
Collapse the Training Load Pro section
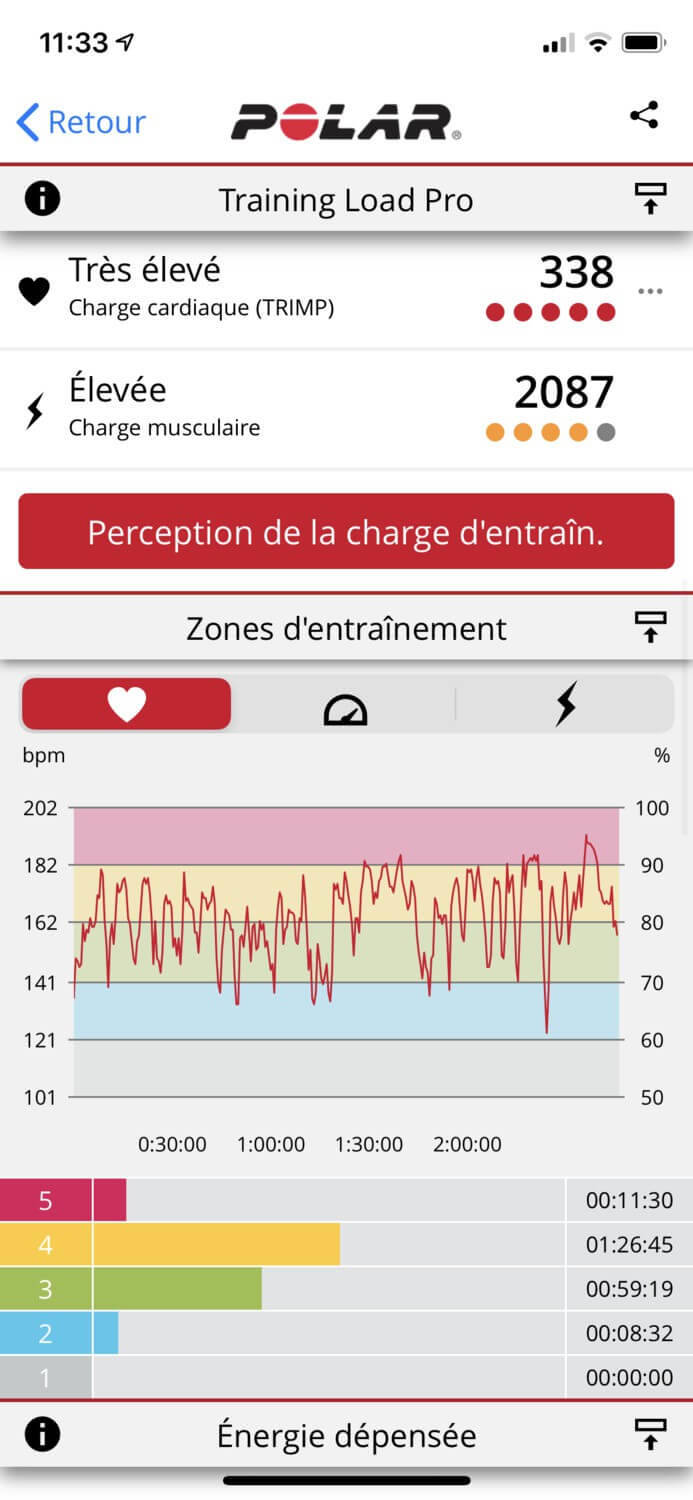point(651,200)
